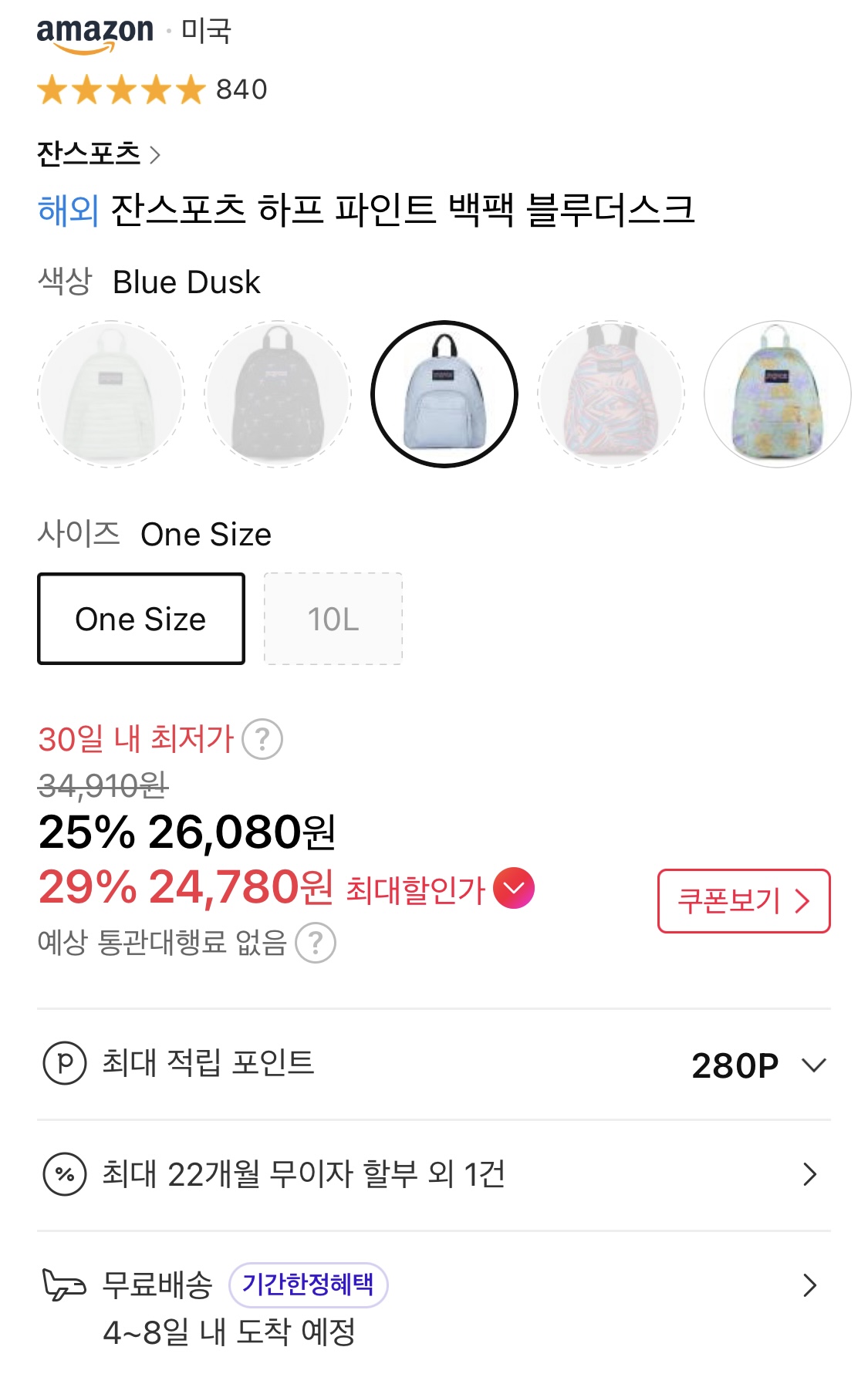Choose the green floral backpack color
Viewport: 868px width, 1374px height.
click(778, 394)
